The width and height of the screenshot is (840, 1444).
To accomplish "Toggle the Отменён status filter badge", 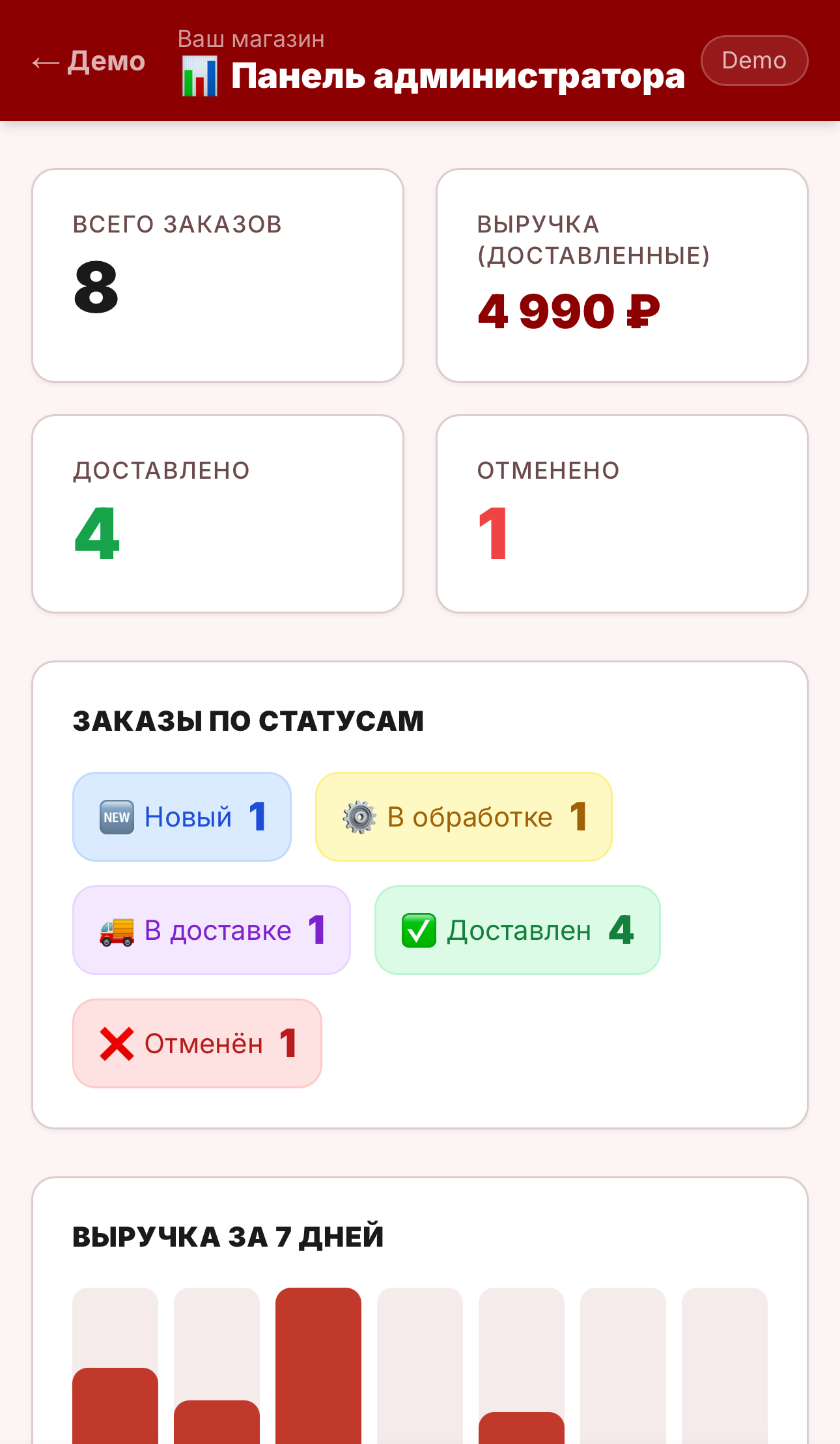I will (197, 1043).
